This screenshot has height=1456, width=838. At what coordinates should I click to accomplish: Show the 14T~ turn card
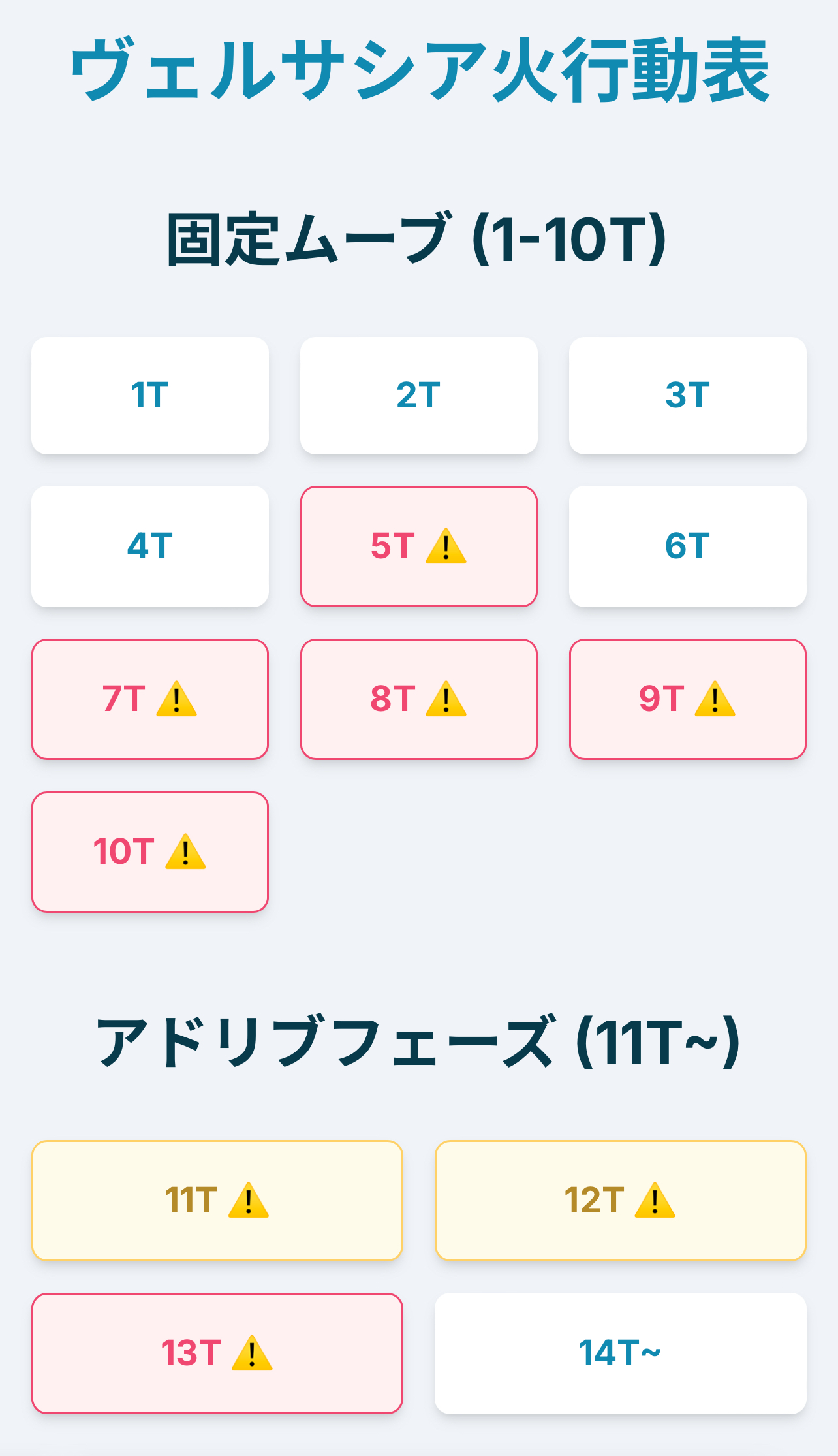click(620, 1353)
